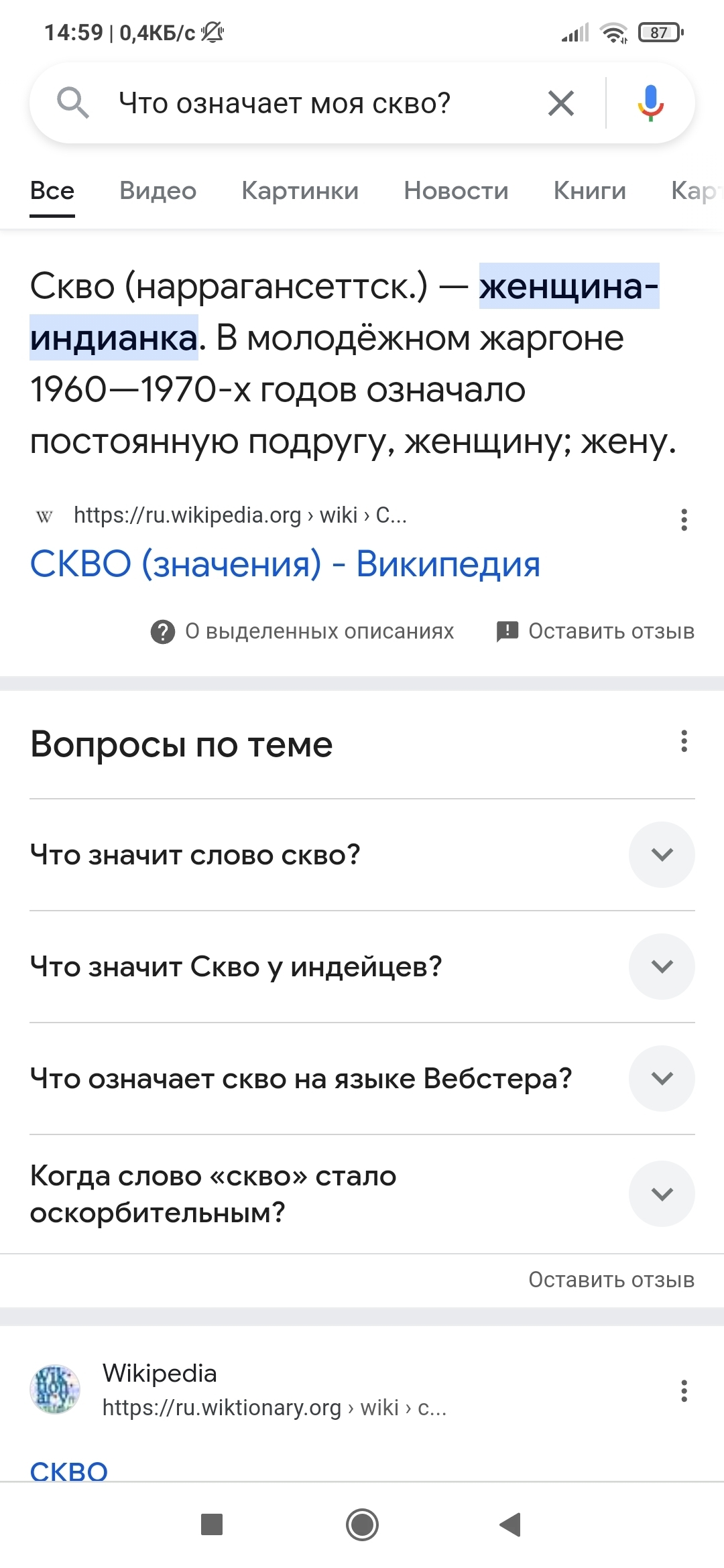The width and height of the screenshot is (724, 1568).
Task: Switch to the Книги tab
Action: (589, 191)
